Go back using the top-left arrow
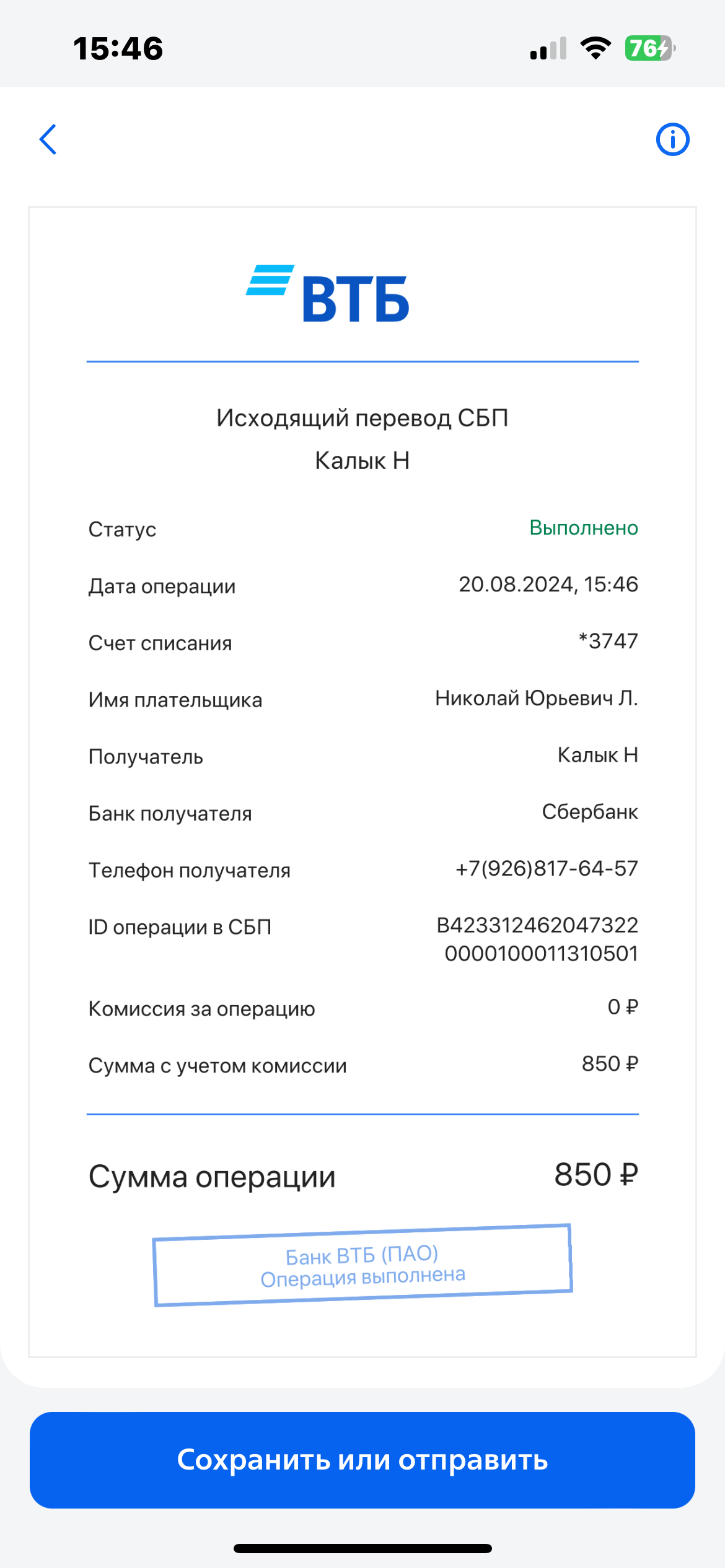Viewport: 725px width, 1568px height. coord(48,139)
